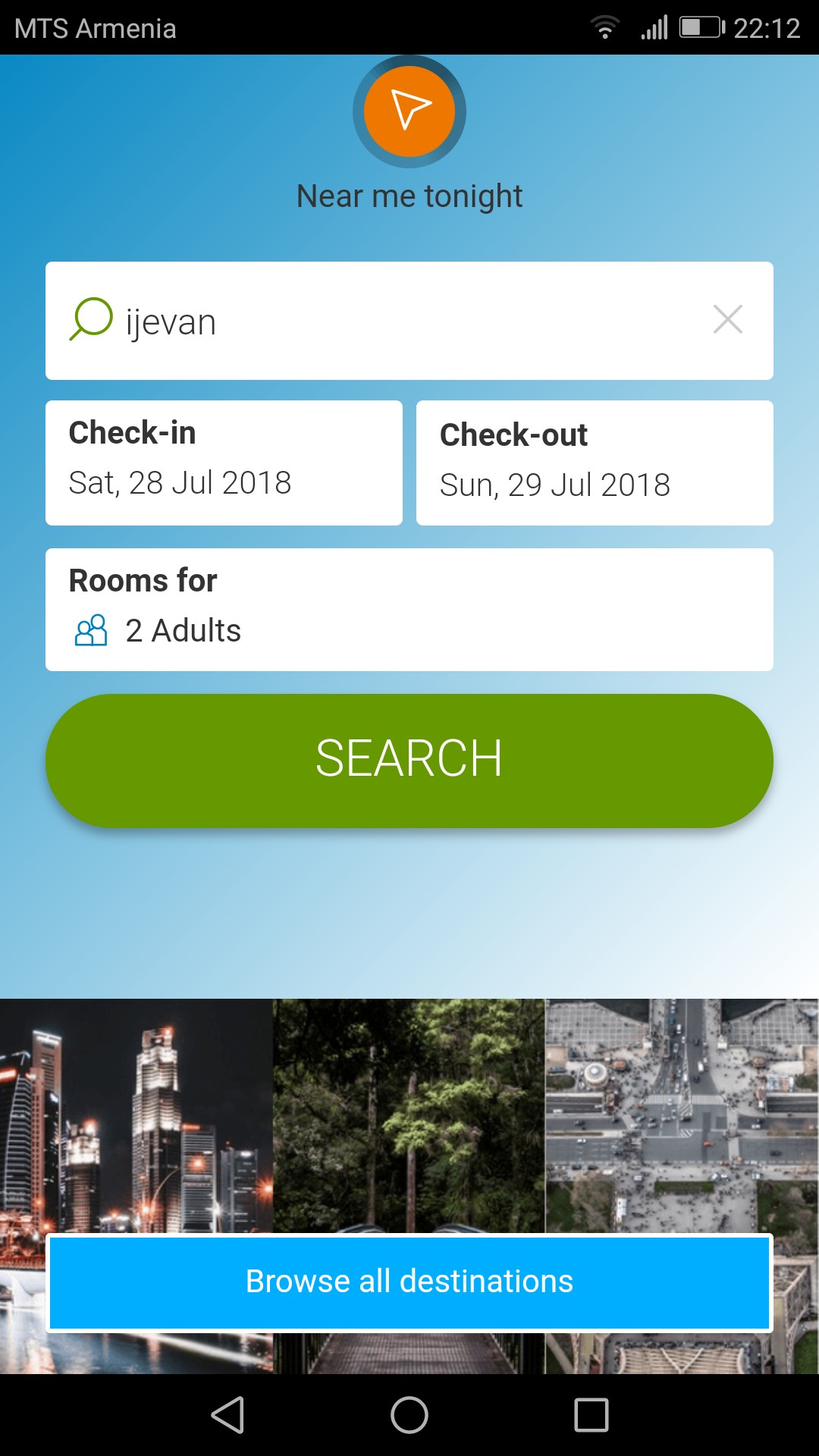The image size is (819, 1456).
Task: Clear the destination text with the X
Action: point(727,320)
